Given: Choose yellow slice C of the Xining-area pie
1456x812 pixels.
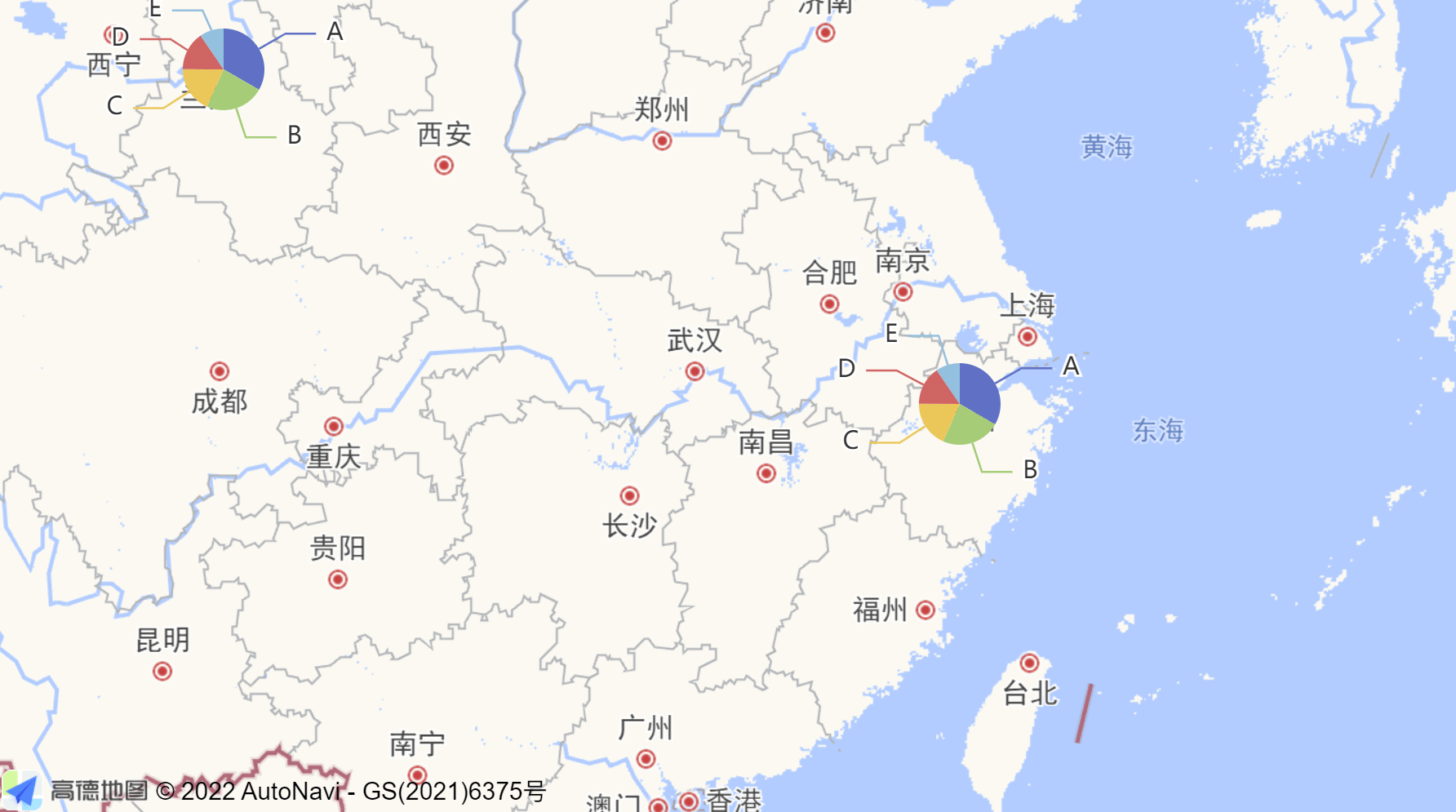Looking at the screenshot, I should coord(202,84).
